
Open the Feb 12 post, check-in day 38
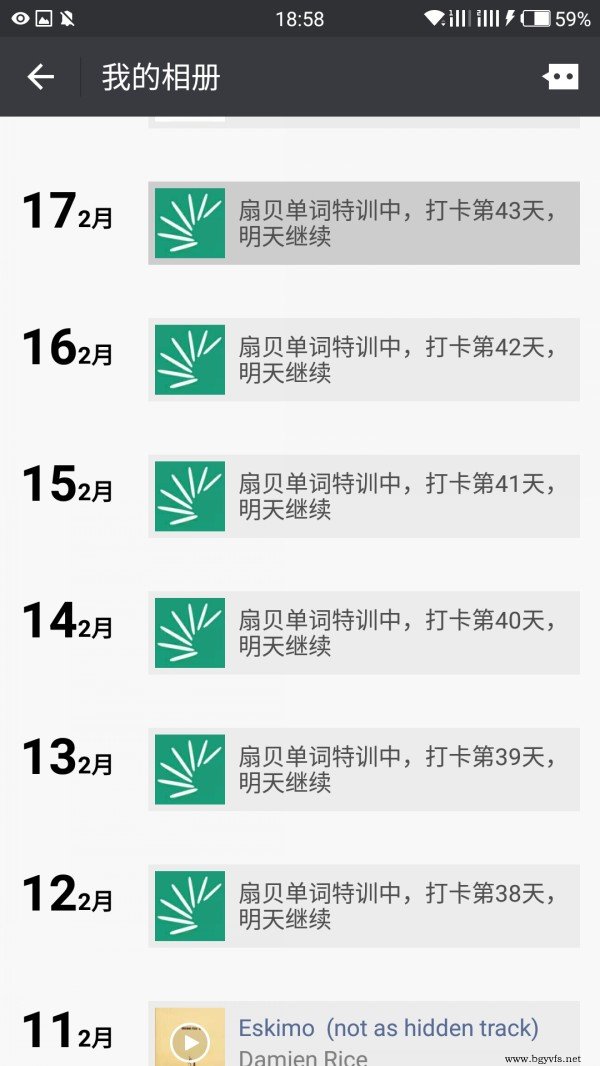coord(364,906)
